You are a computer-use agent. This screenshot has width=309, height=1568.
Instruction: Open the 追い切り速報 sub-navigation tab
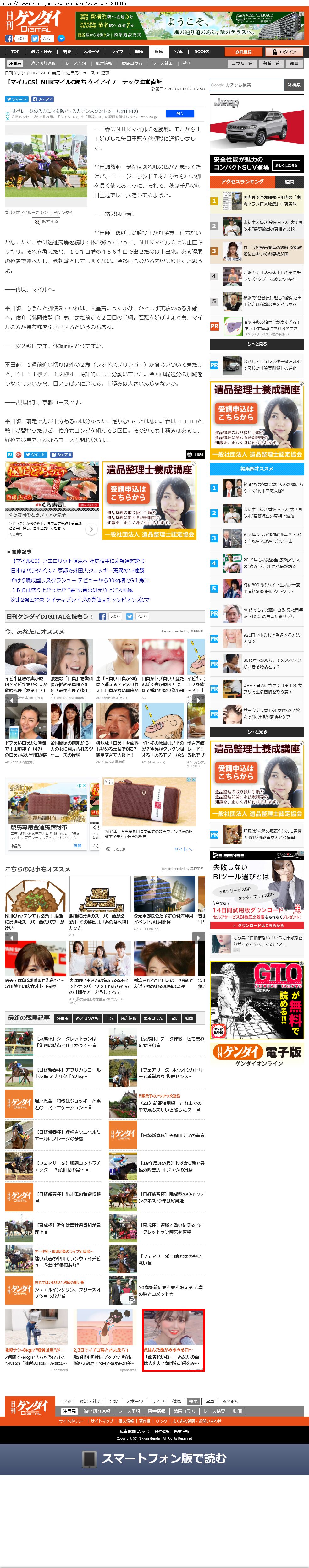(x=43, y=63)
